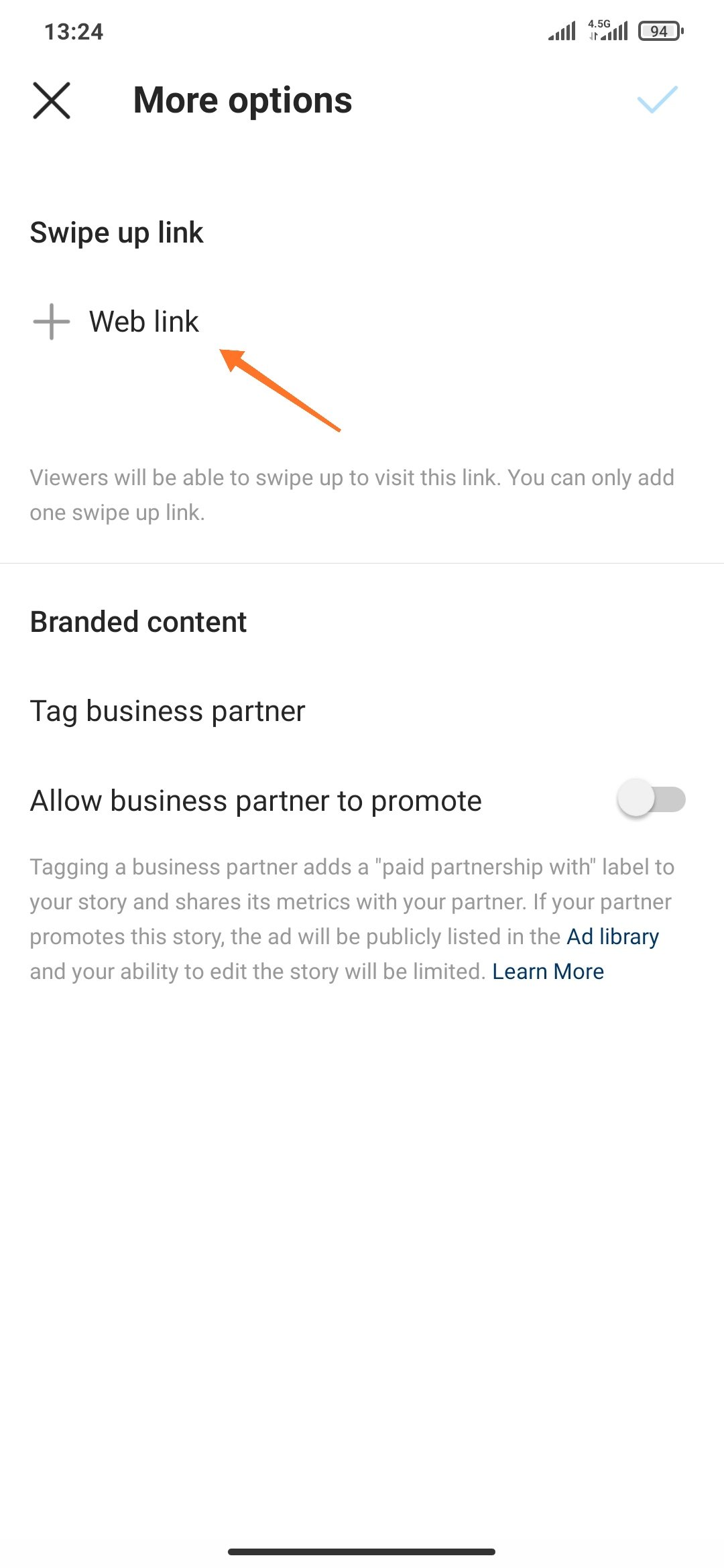
Task: Open the Learn More link
Action: pyautogui.click(x=548, y=971)
